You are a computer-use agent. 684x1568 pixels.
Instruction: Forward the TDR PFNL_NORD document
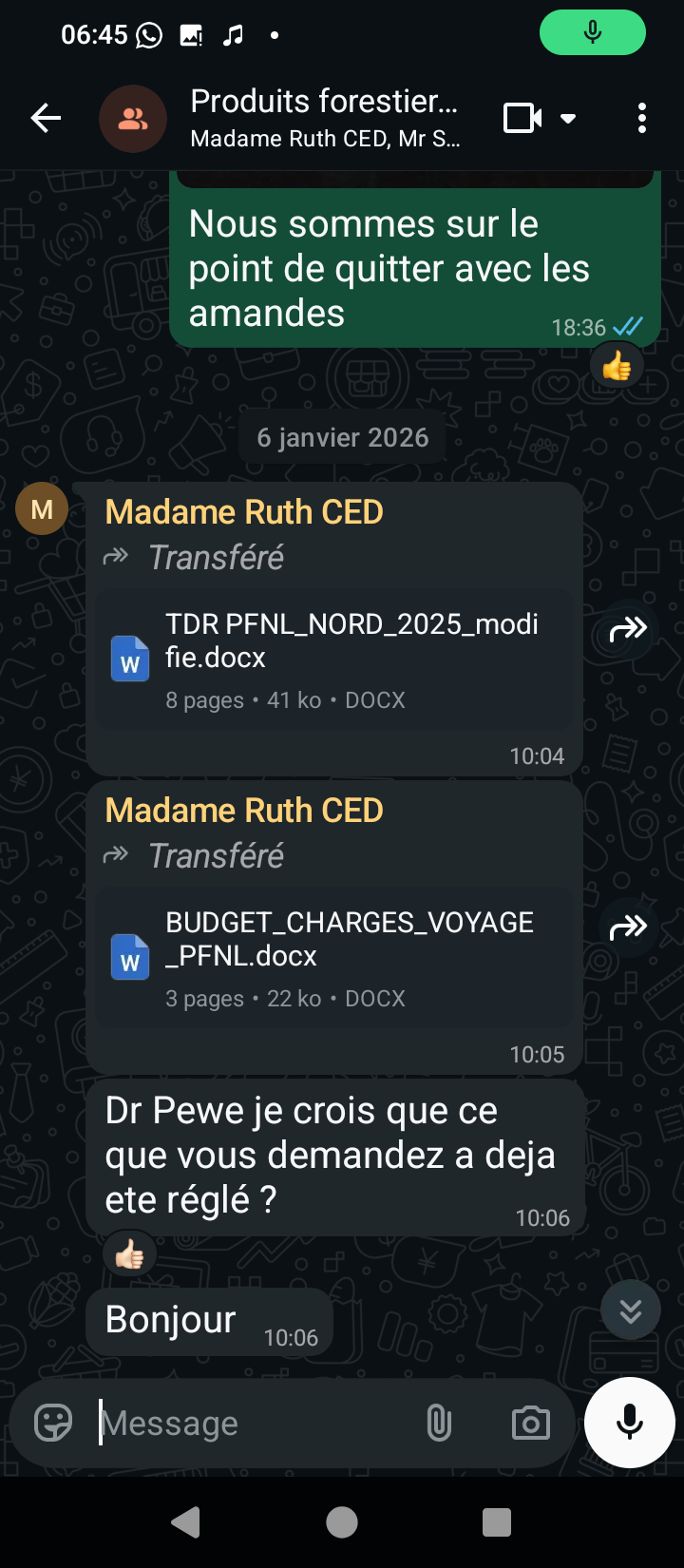[x=628, y=628]
